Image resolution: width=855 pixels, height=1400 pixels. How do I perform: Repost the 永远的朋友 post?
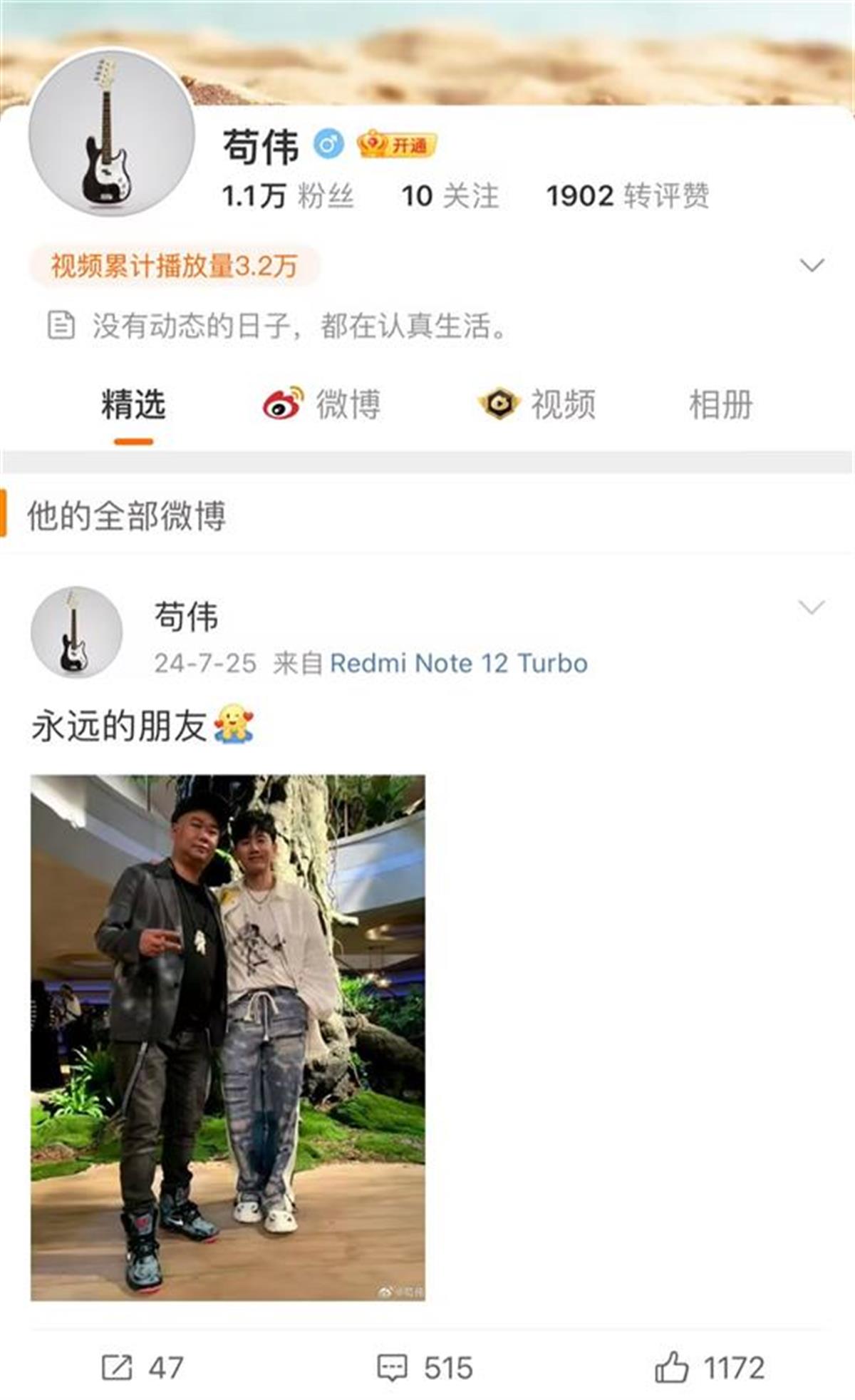pos(142,1368)
